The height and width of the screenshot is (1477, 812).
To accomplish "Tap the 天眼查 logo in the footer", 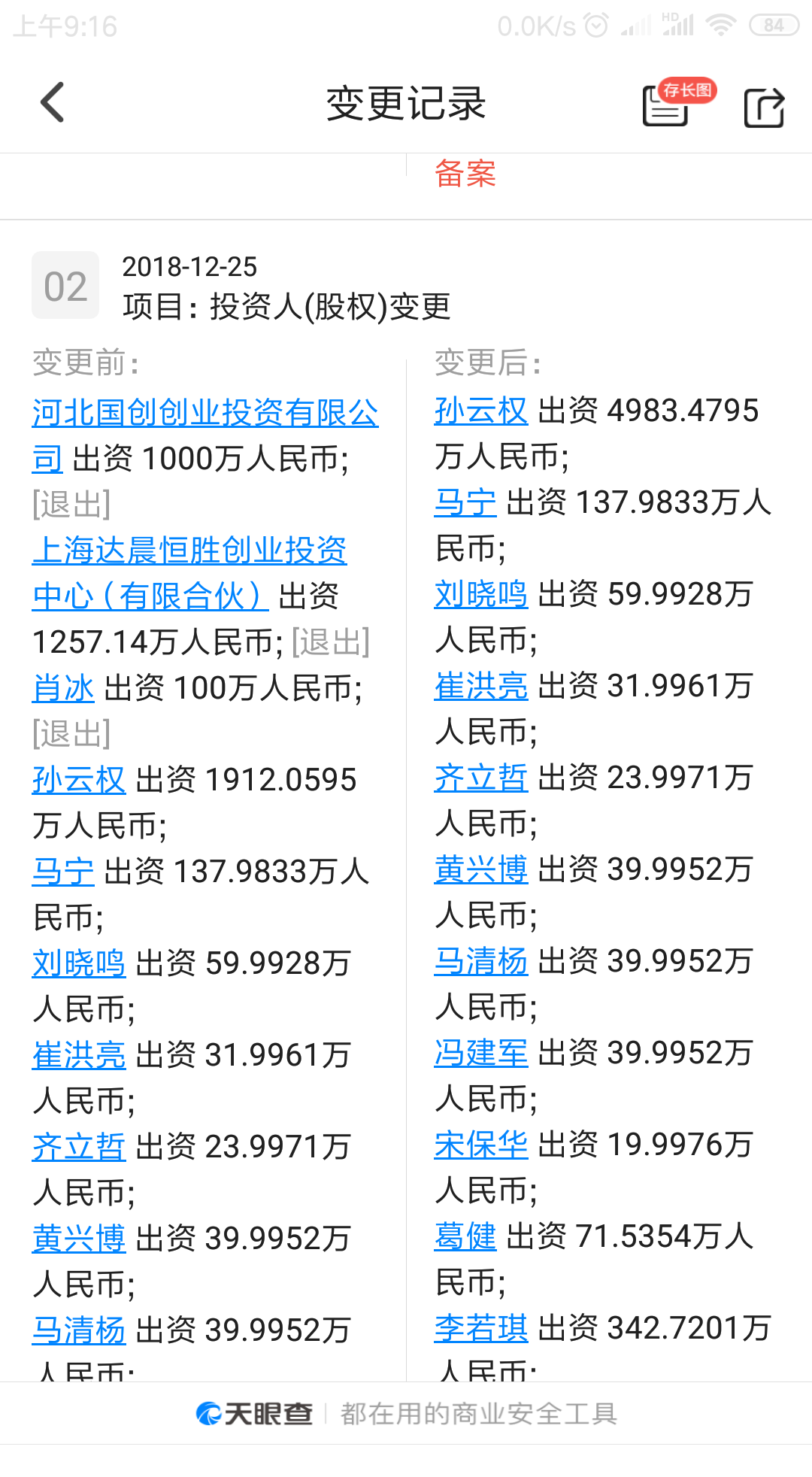I will (256, 1414).
